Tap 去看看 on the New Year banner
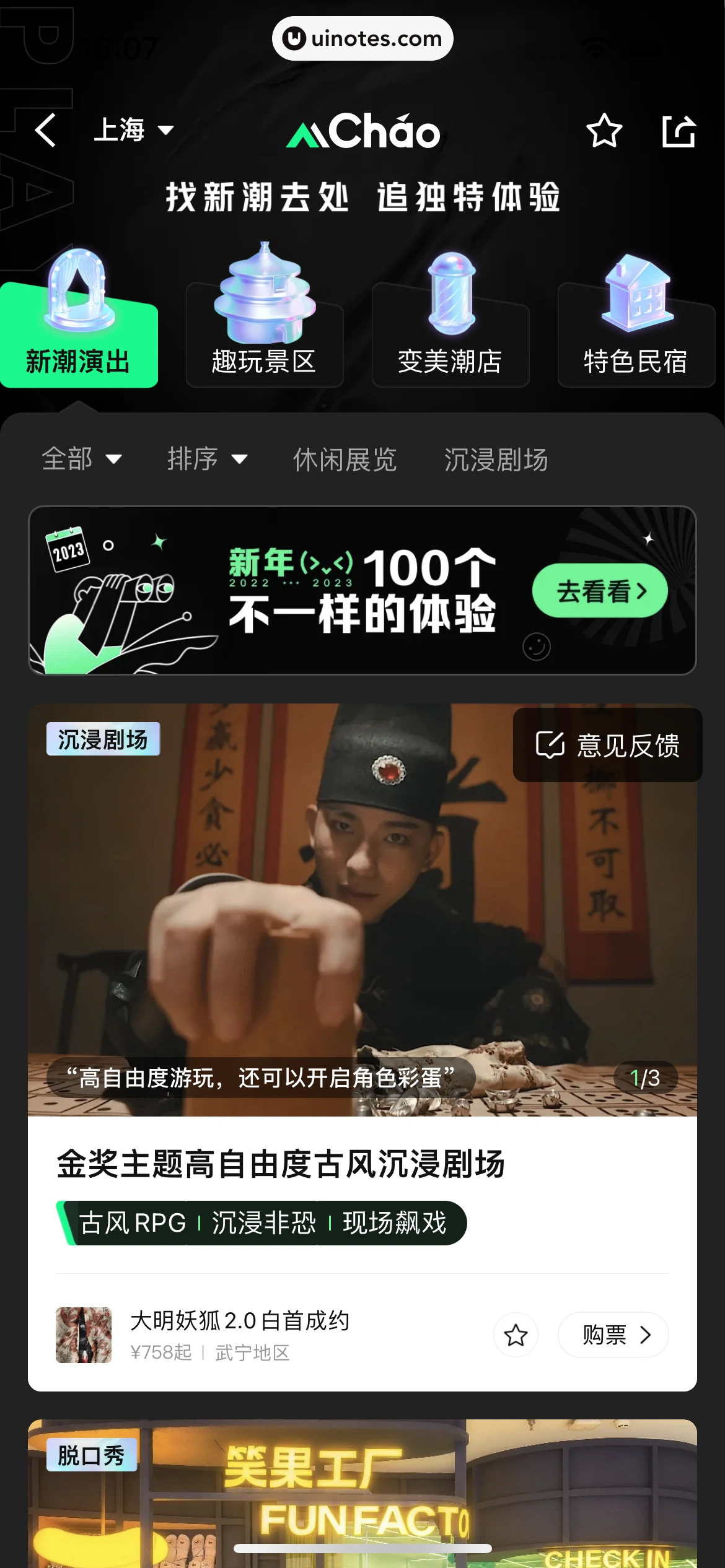Viewport: 725px width, 1568px height. point(599,591)
